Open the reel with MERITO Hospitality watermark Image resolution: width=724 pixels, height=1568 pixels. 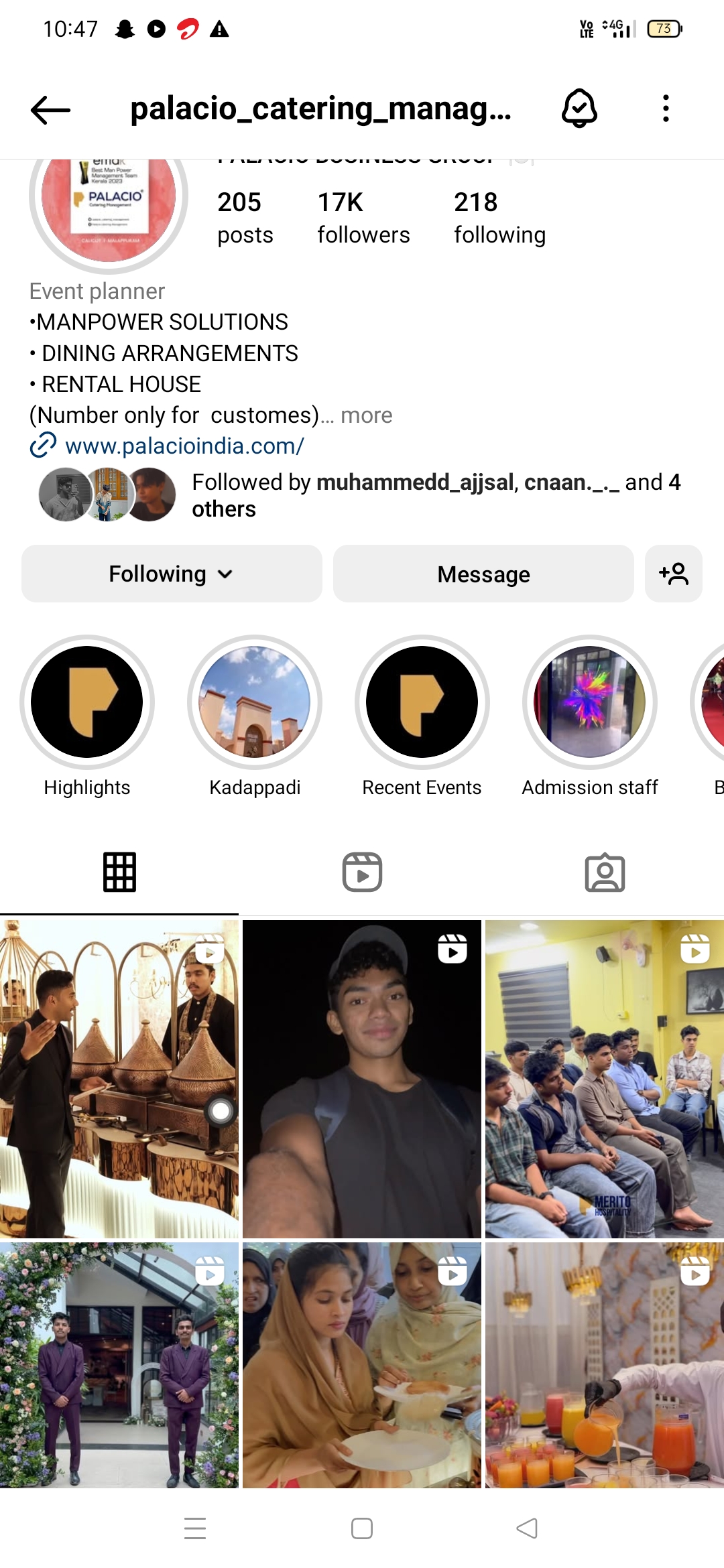tap(604, 1078)
